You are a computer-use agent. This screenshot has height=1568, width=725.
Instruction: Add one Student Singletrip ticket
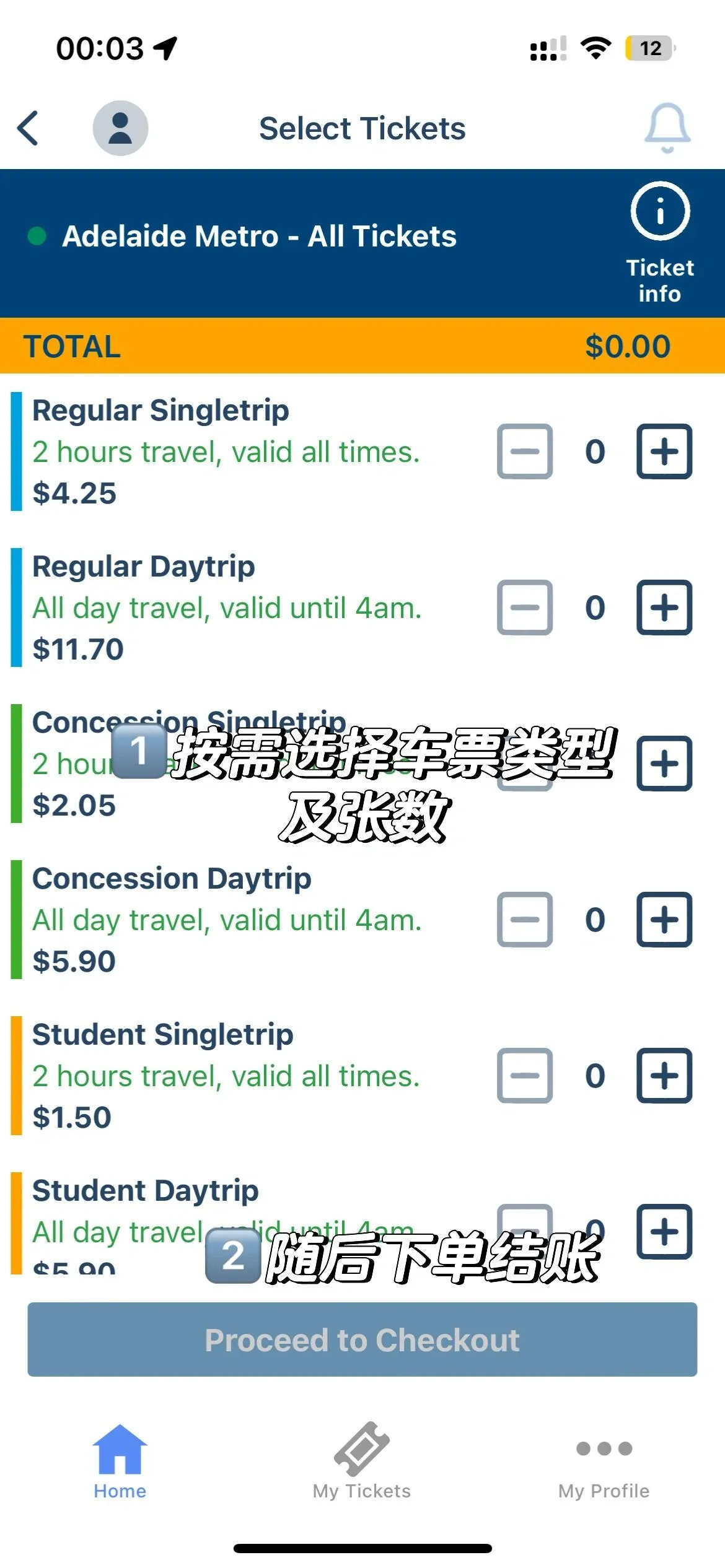click(x=664, y=1076)
